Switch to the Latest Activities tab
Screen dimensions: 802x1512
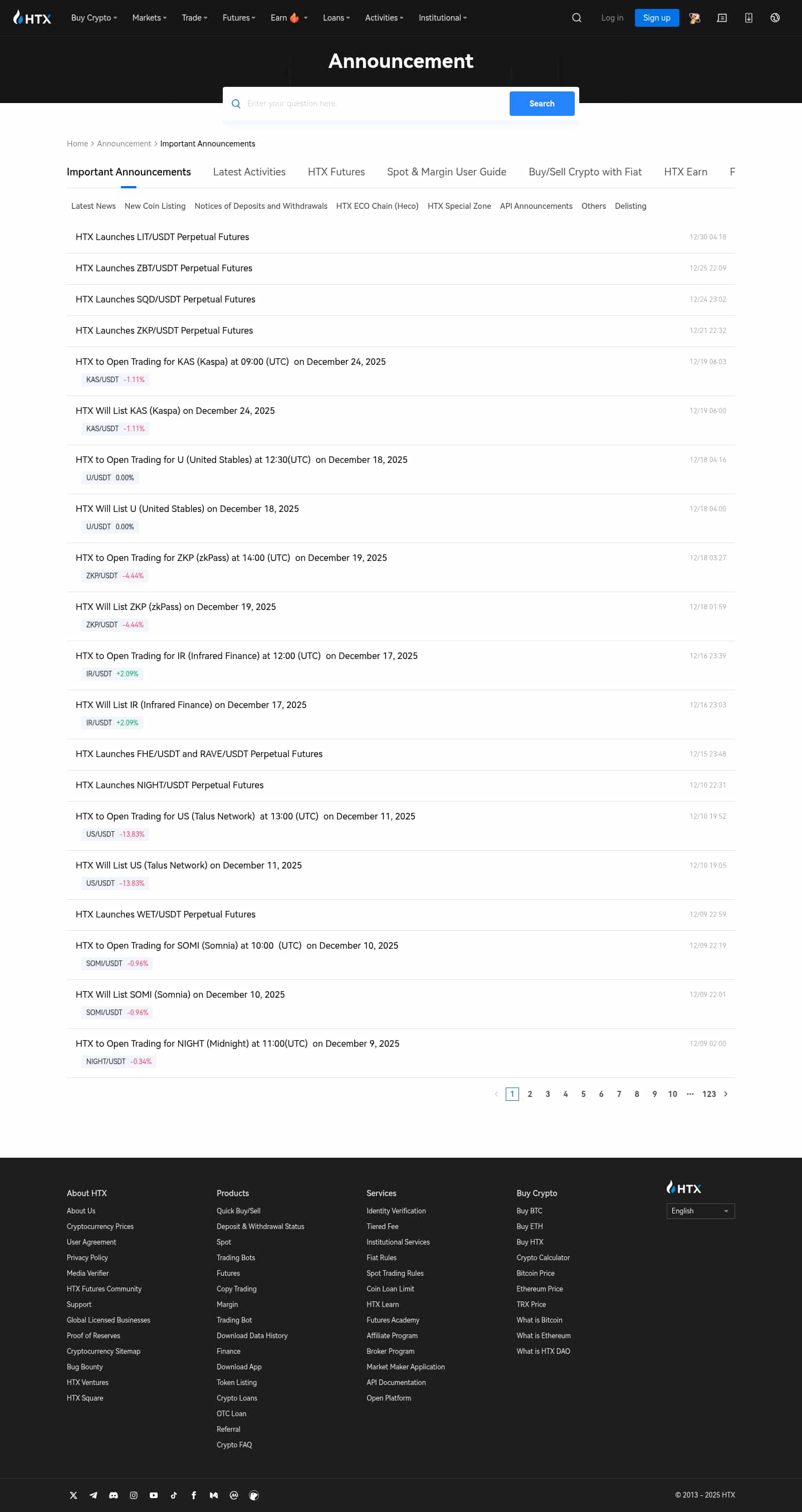point(249,172)
